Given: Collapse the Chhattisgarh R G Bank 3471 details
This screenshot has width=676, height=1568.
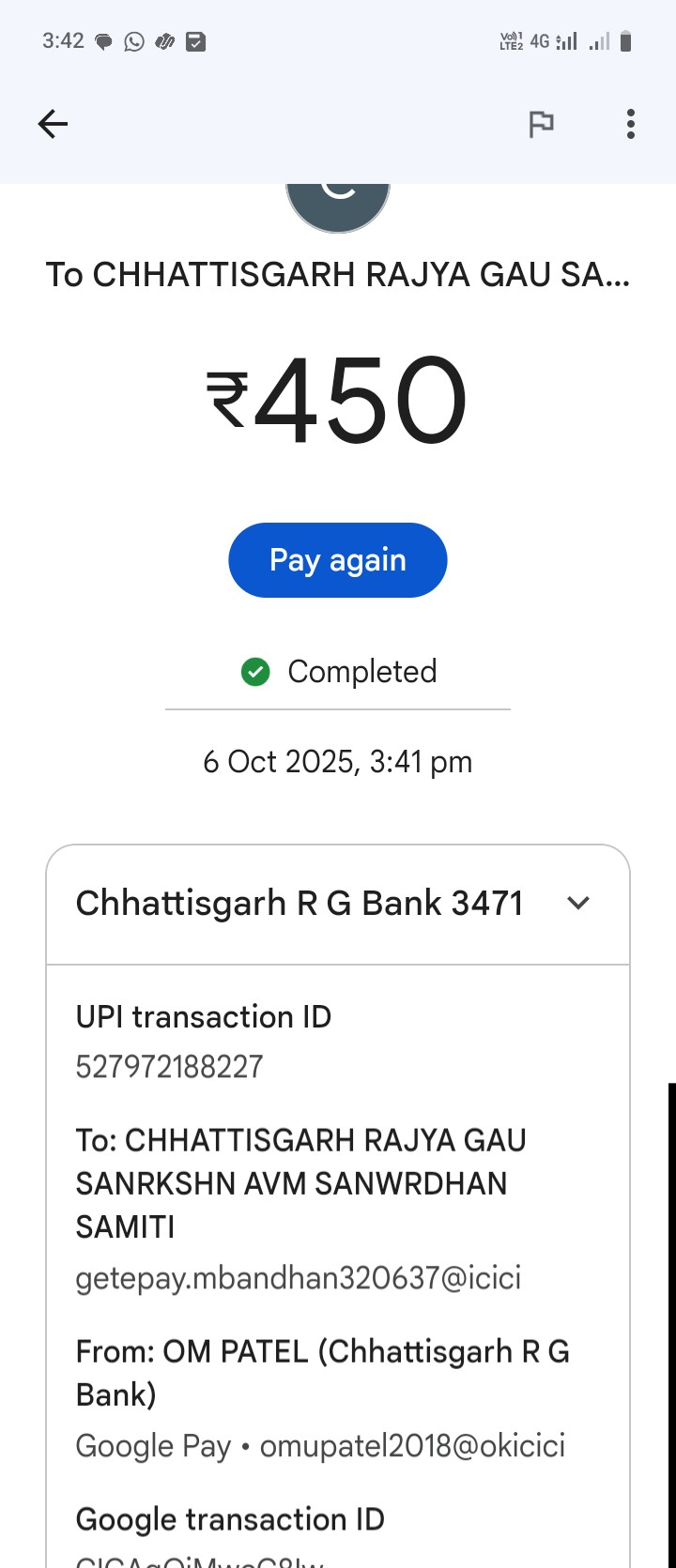Looking at the screenshot, I should coord(578,903).
